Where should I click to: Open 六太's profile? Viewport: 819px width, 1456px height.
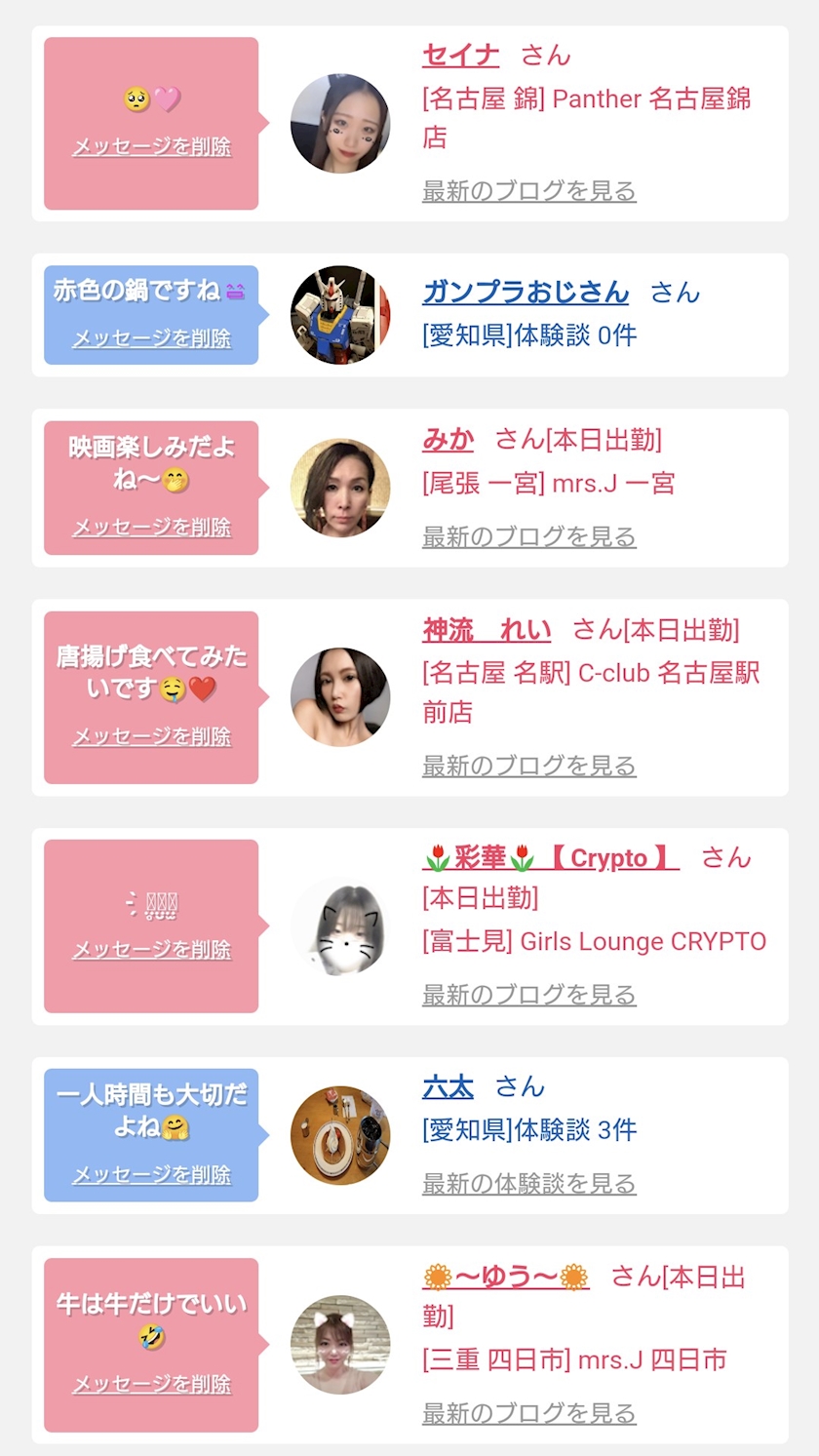coord(448,1086)
